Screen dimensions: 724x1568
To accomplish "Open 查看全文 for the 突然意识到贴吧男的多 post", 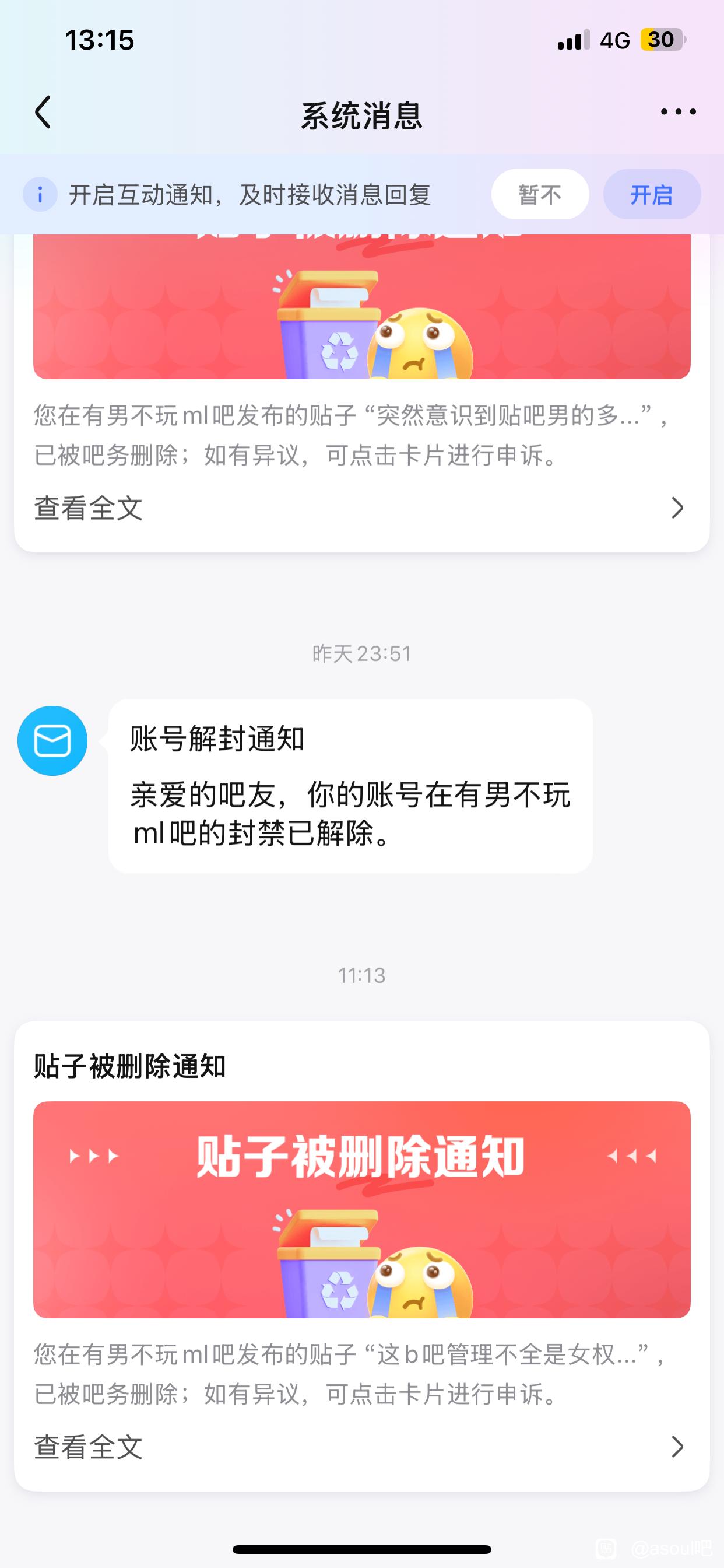I will [361, 508].
